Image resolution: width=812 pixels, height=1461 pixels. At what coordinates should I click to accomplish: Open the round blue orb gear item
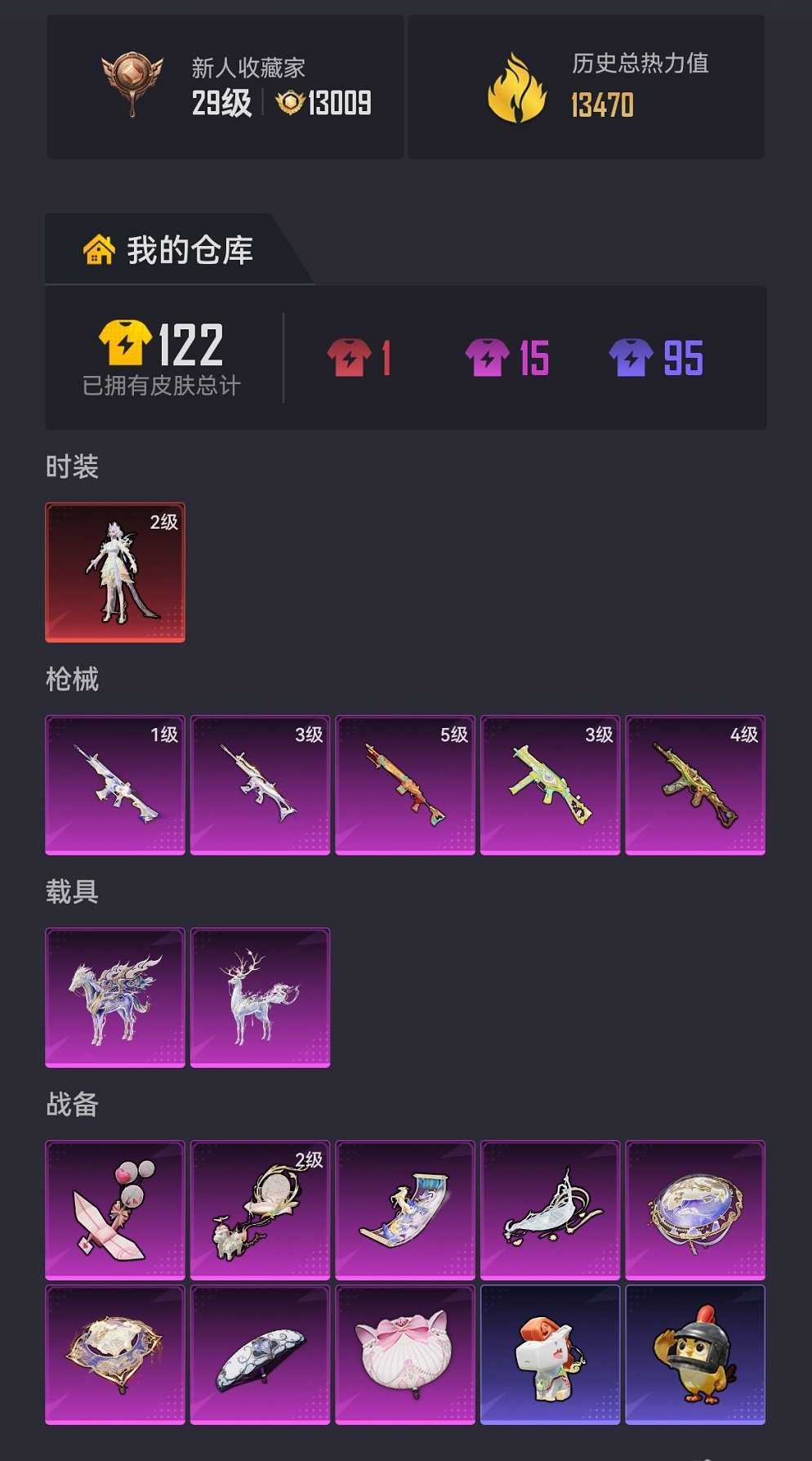tap(695, 1209)
